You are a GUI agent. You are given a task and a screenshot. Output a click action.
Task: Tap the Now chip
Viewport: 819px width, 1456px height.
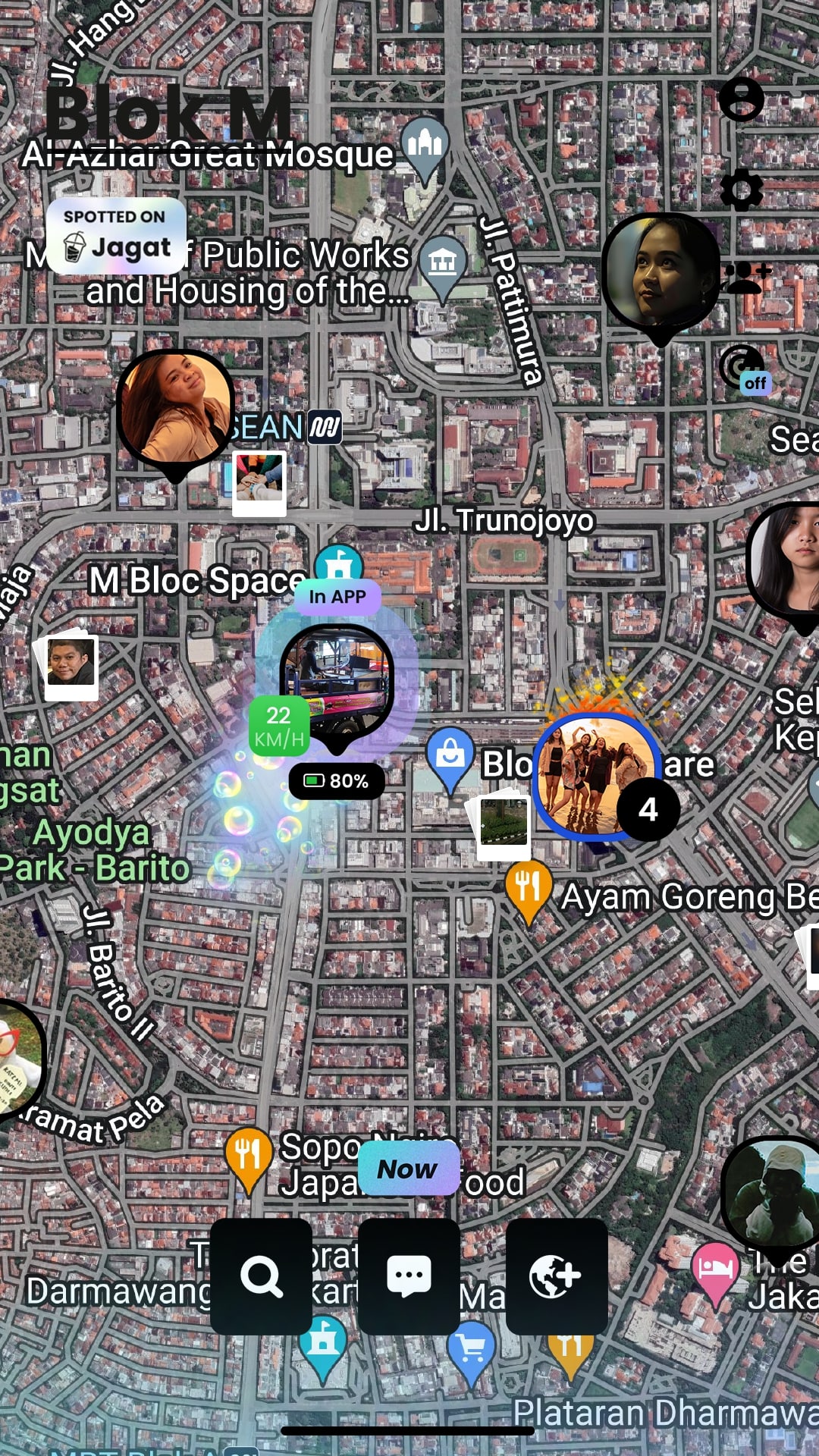point(408,1169)
